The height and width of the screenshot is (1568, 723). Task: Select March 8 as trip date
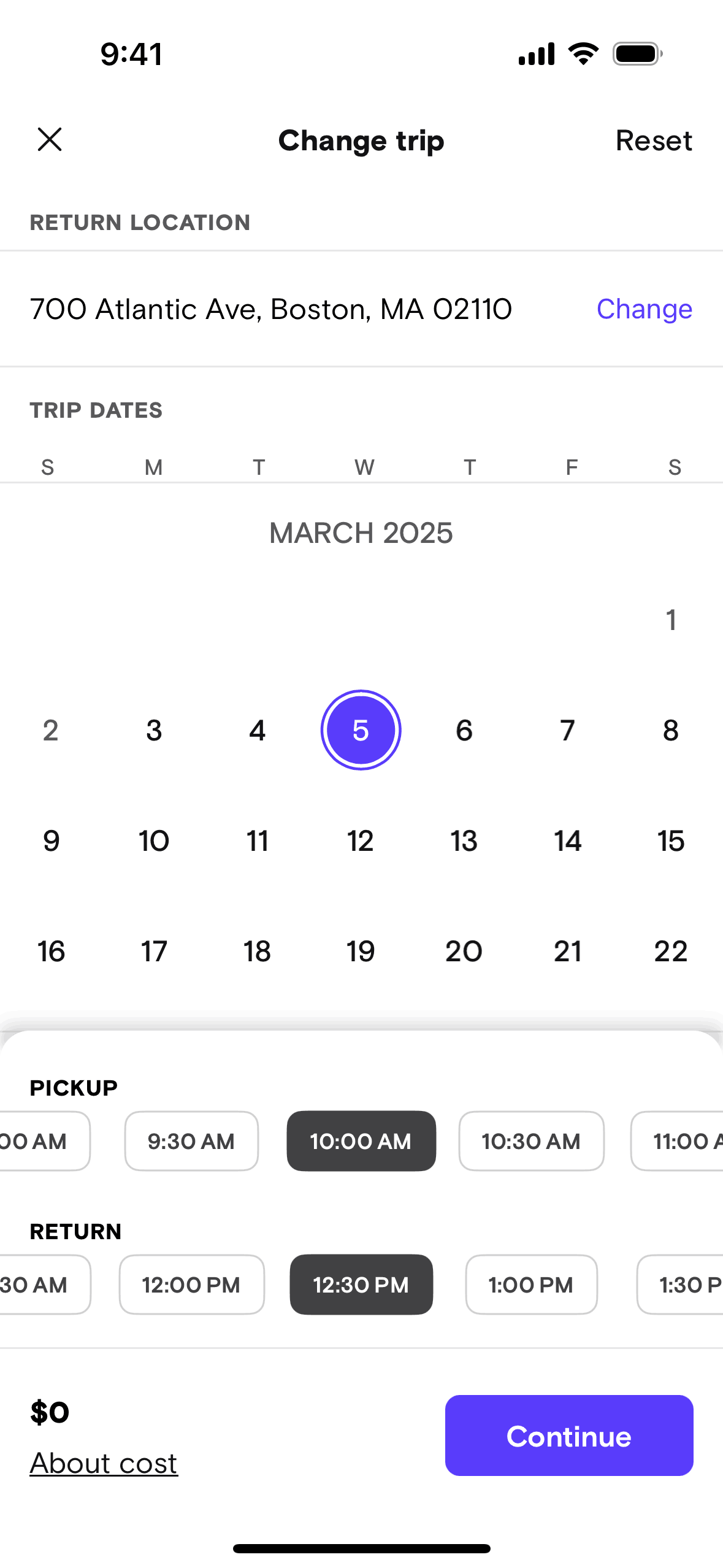(x=671, y=730)
